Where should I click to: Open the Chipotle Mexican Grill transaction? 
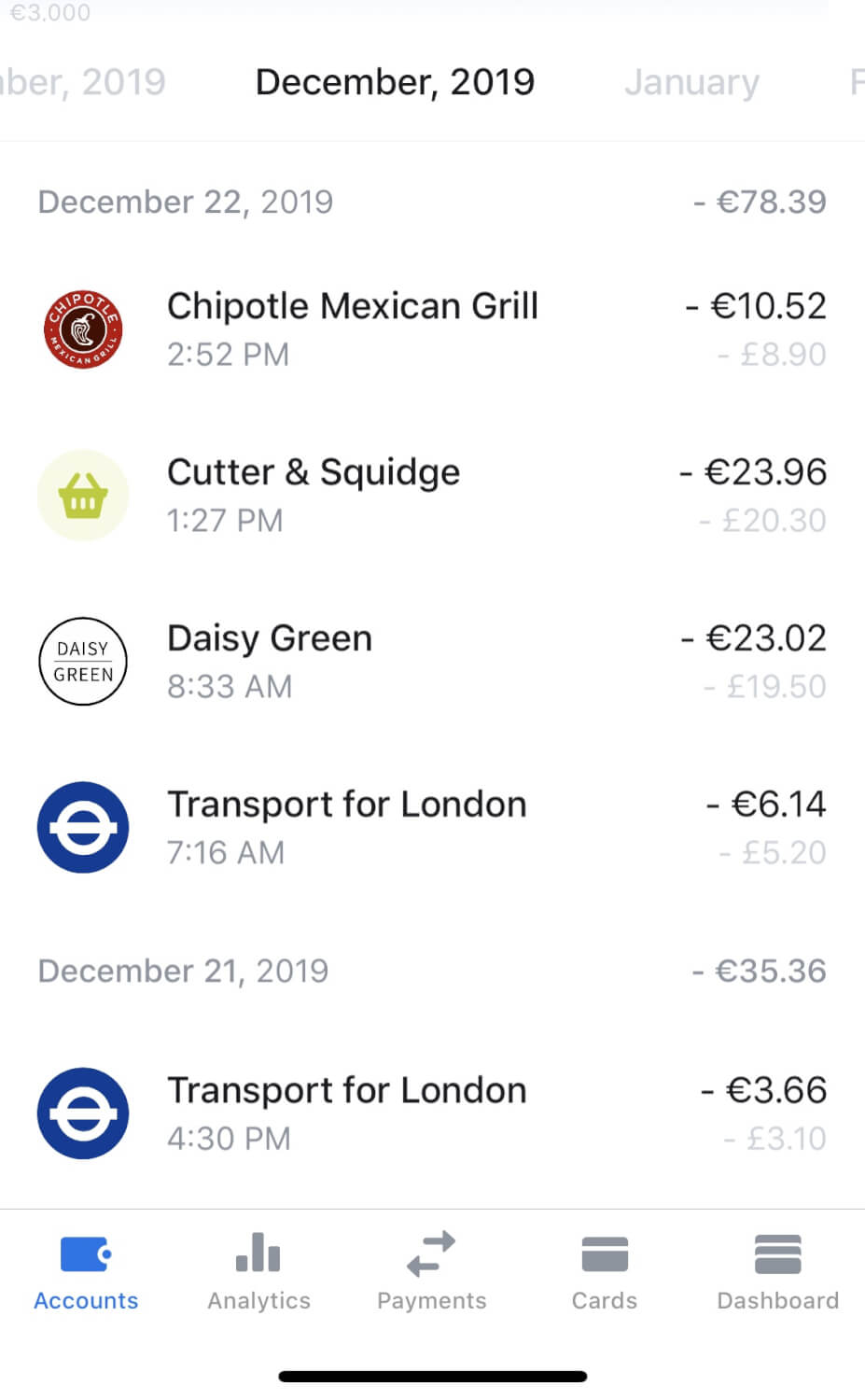pyautogui.click(x=432, y=329)
